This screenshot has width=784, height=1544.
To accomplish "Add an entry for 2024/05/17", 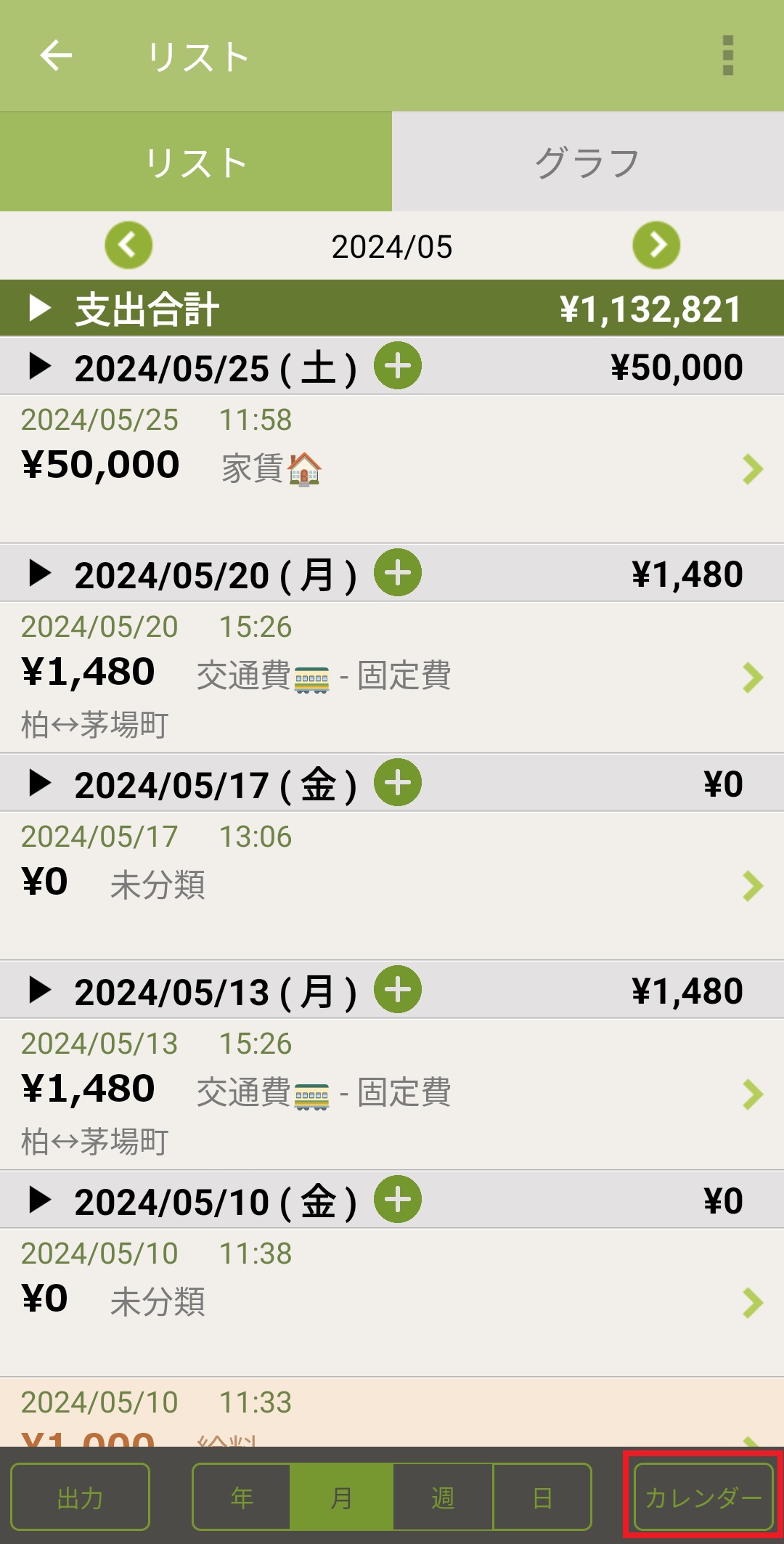I will (x=398, y=783).
